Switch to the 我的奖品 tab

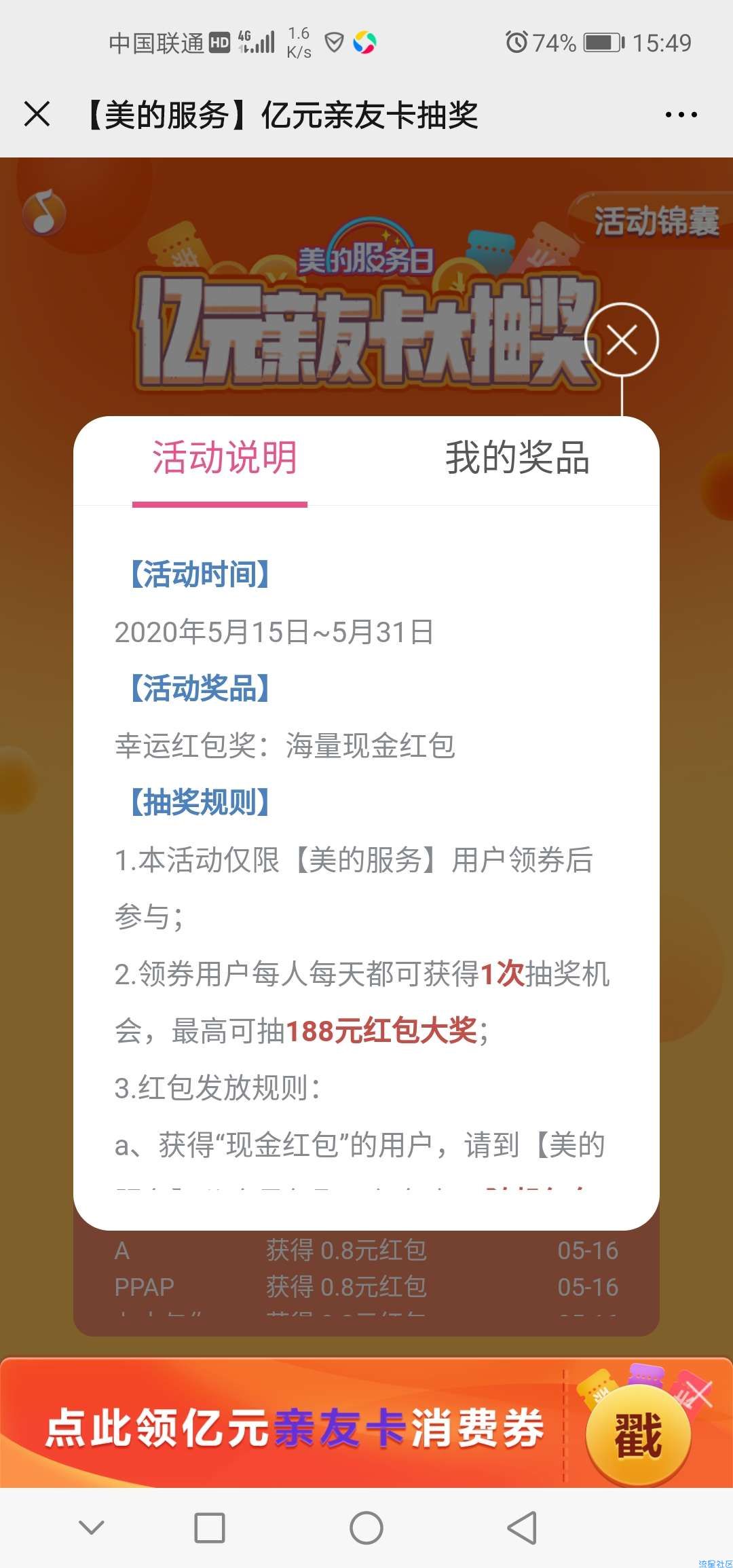tap(517, 458)
